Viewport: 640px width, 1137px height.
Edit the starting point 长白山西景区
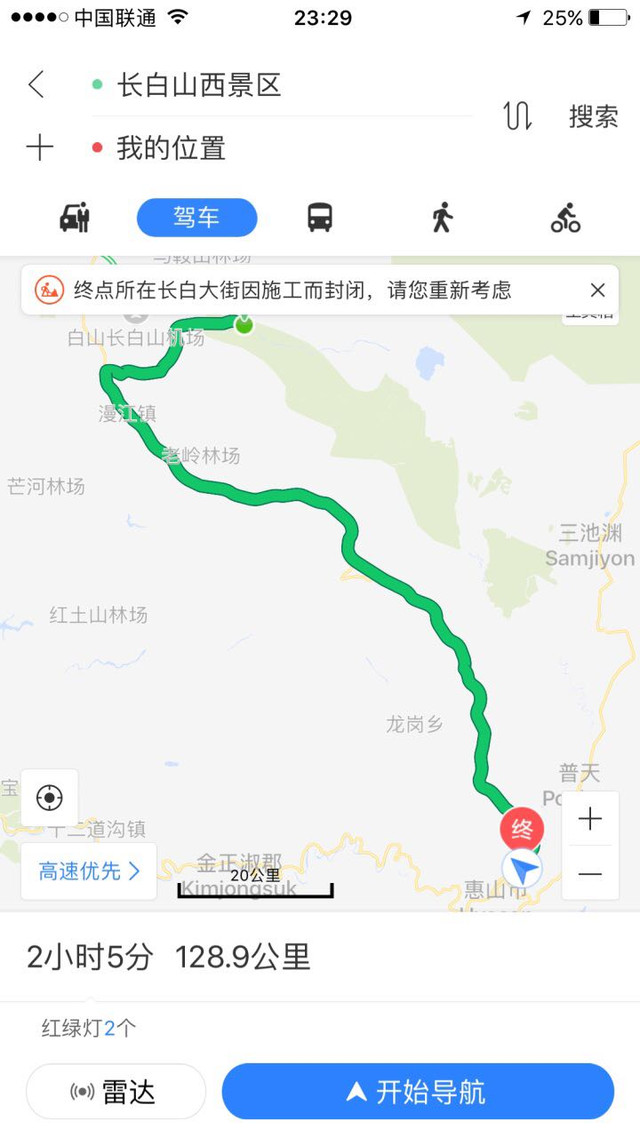200,85
